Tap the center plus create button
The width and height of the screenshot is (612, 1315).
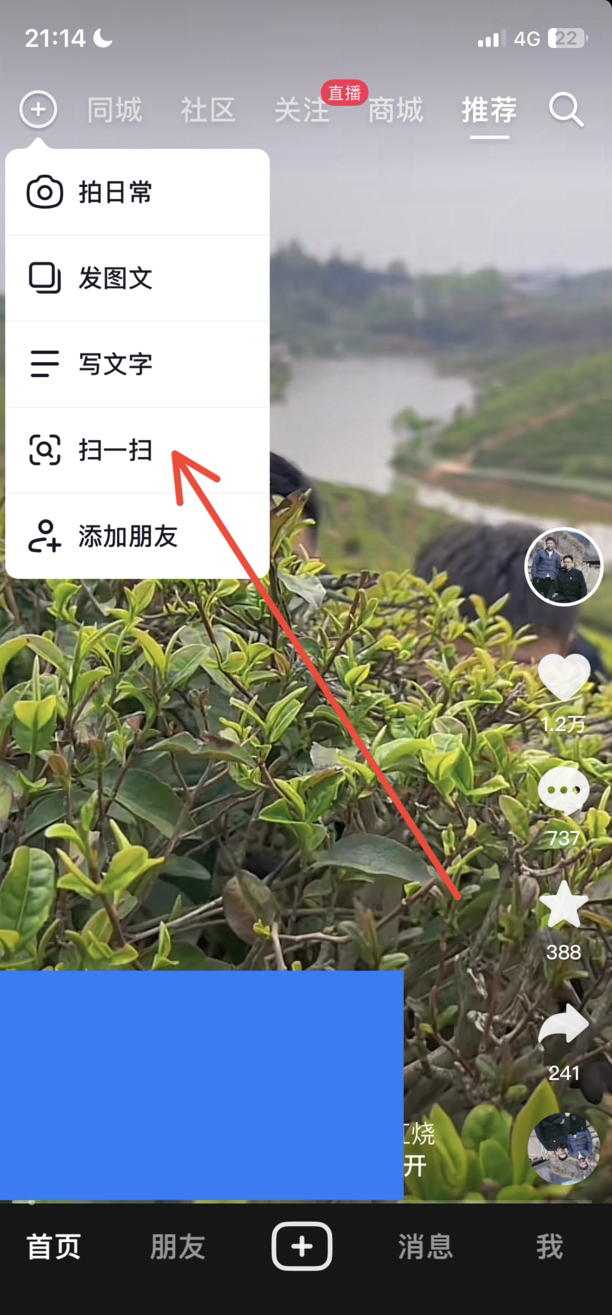click(x=302, y=1247)
